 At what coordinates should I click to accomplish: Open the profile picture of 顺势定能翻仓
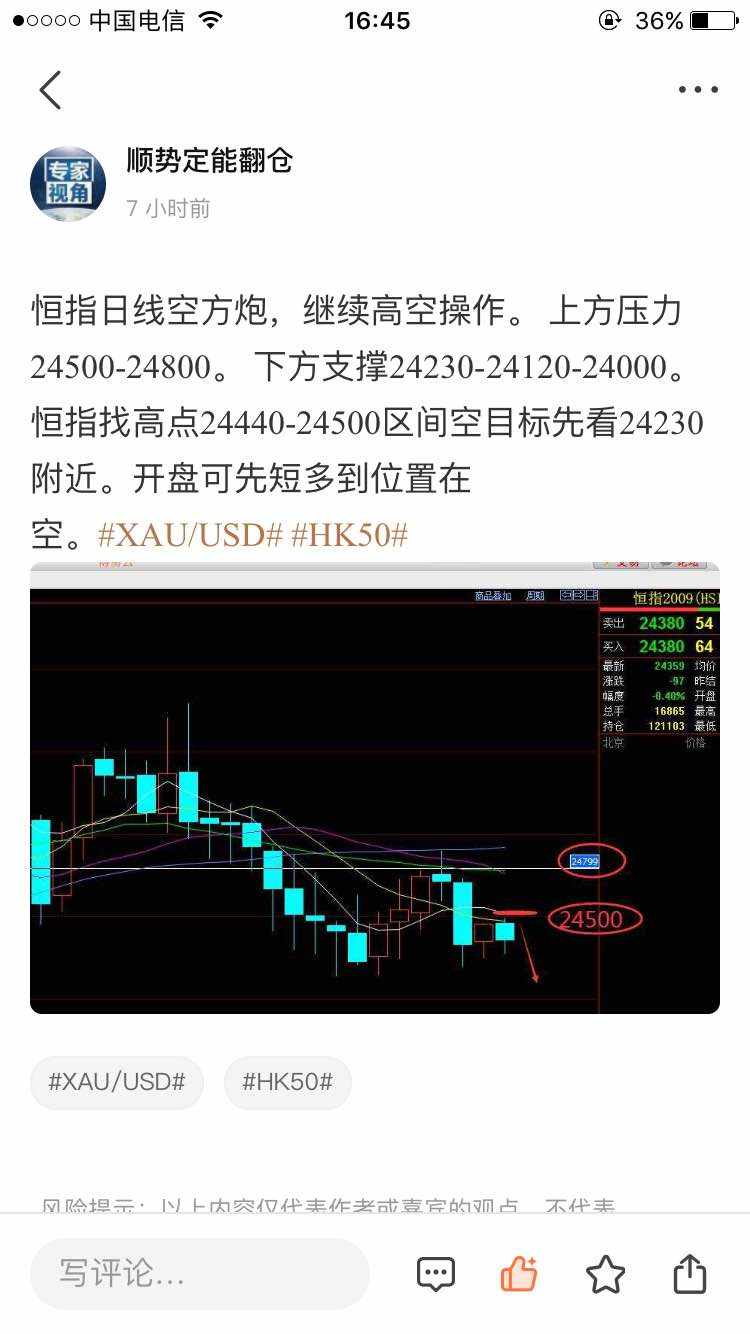pyautogui.click(x=68, y=183)
